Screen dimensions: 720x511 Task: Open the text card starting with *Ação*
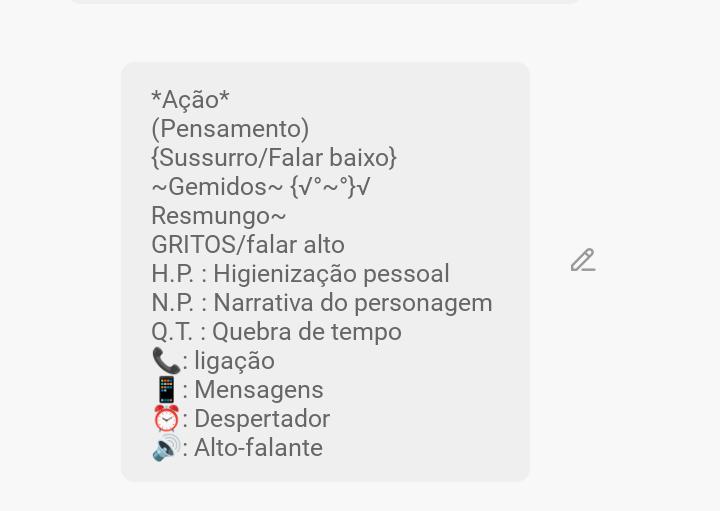tap(325, 272)
